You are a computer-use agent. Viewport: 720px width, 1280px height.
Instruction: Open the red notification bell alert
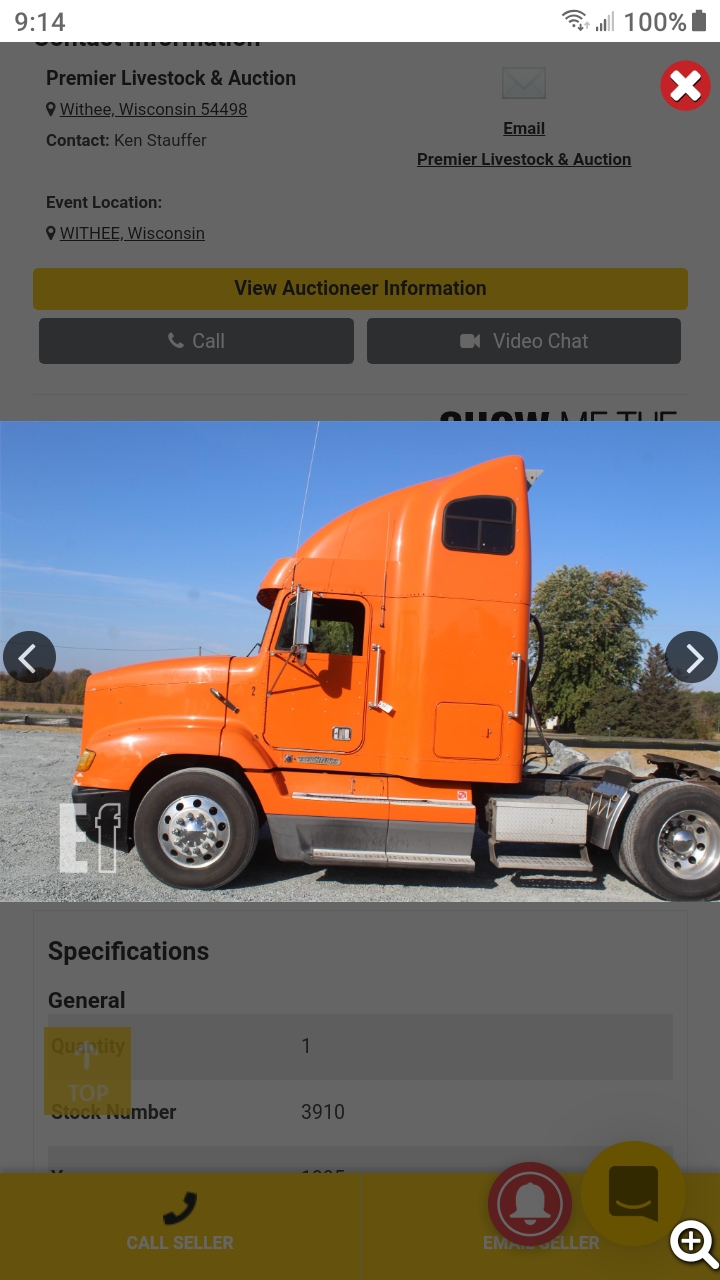tap(529, 1203)
